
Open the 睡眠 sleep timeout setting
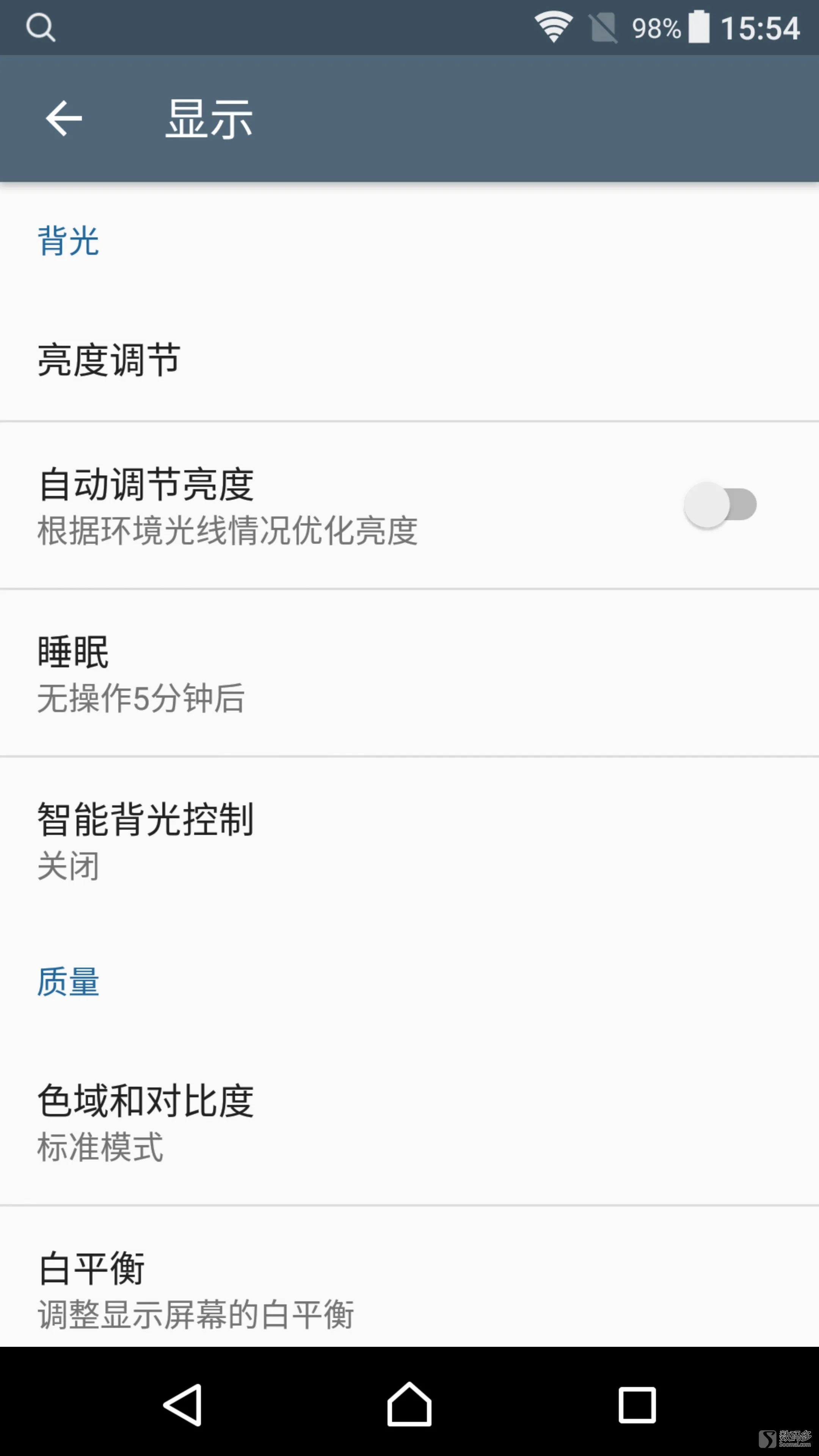pos(409,673)
